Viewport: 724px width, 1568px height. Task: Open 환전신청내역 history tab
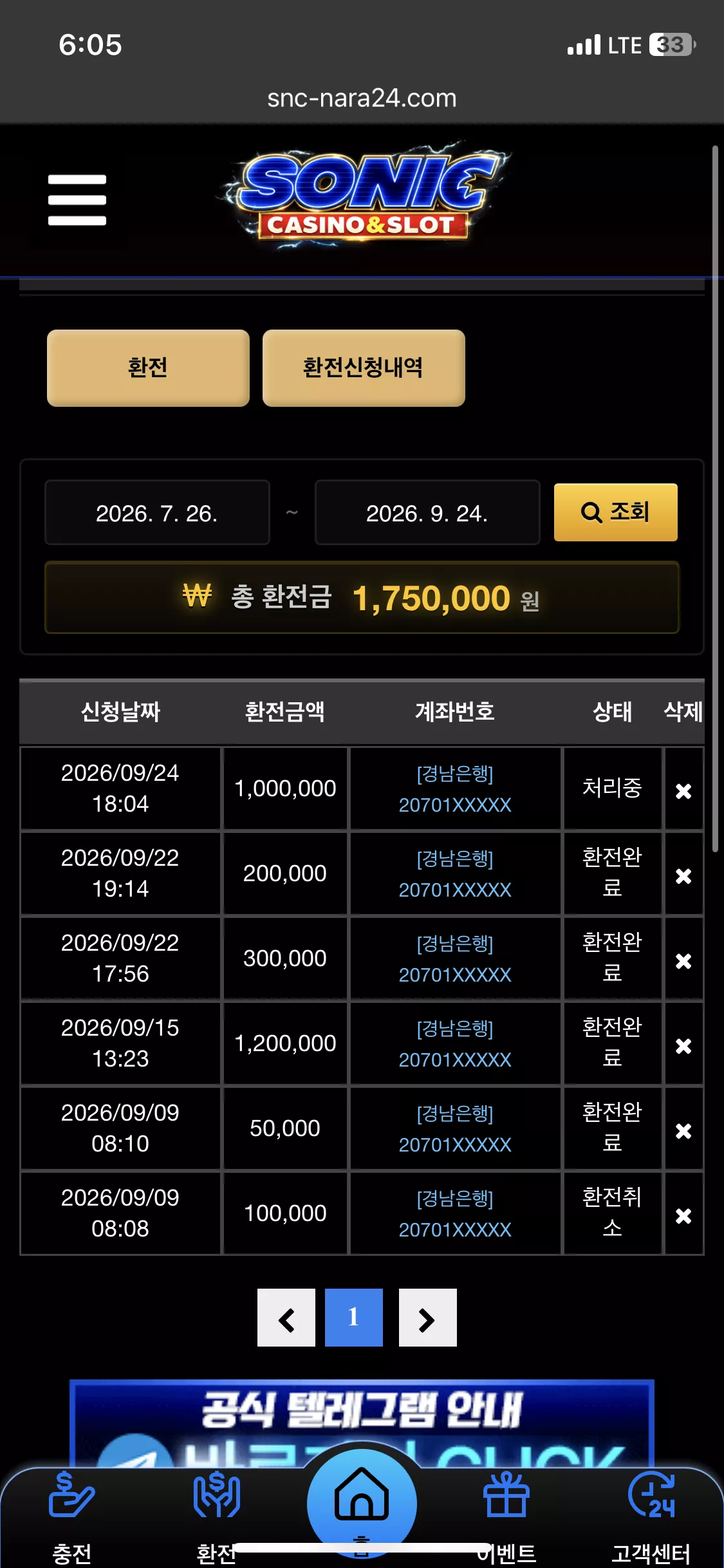coord(364,368)
